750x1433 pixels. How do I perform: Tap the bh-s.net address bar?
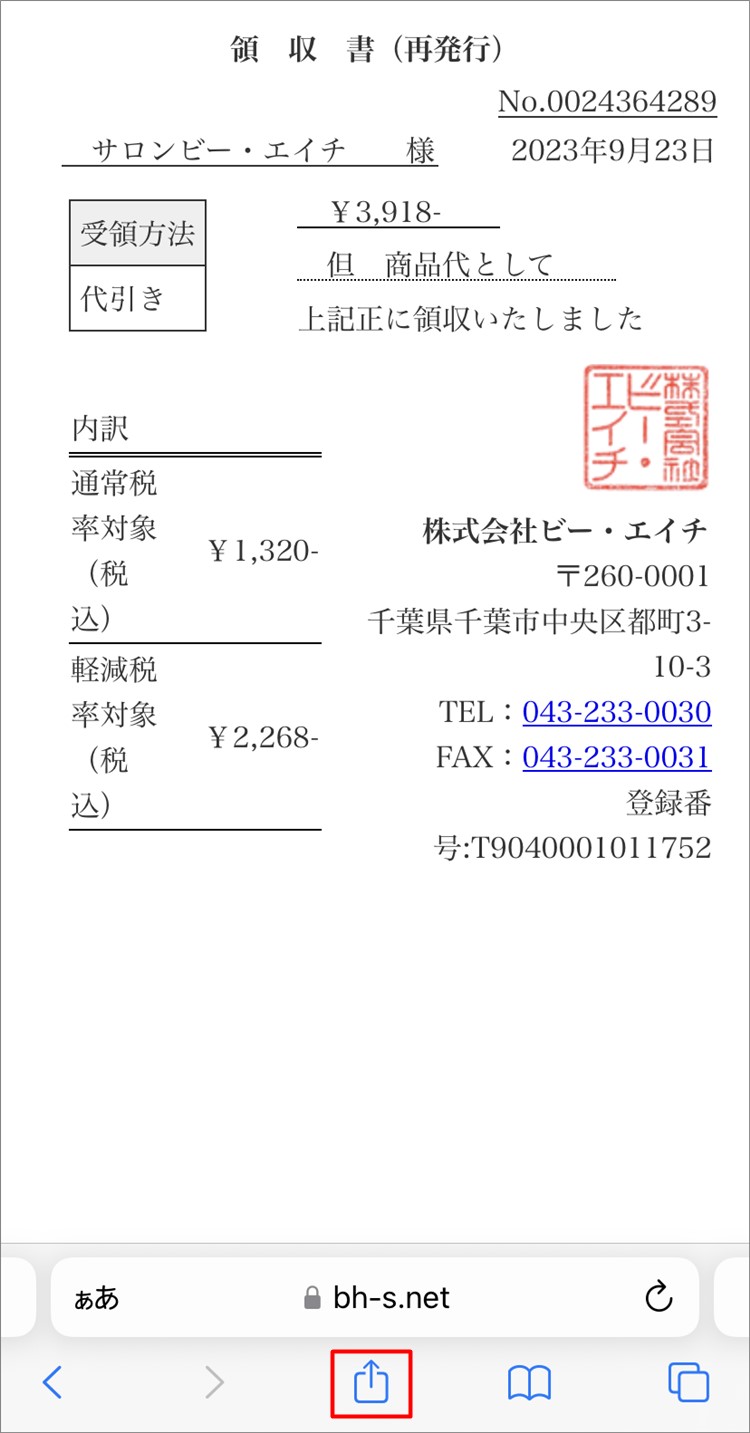(377, 1298)
